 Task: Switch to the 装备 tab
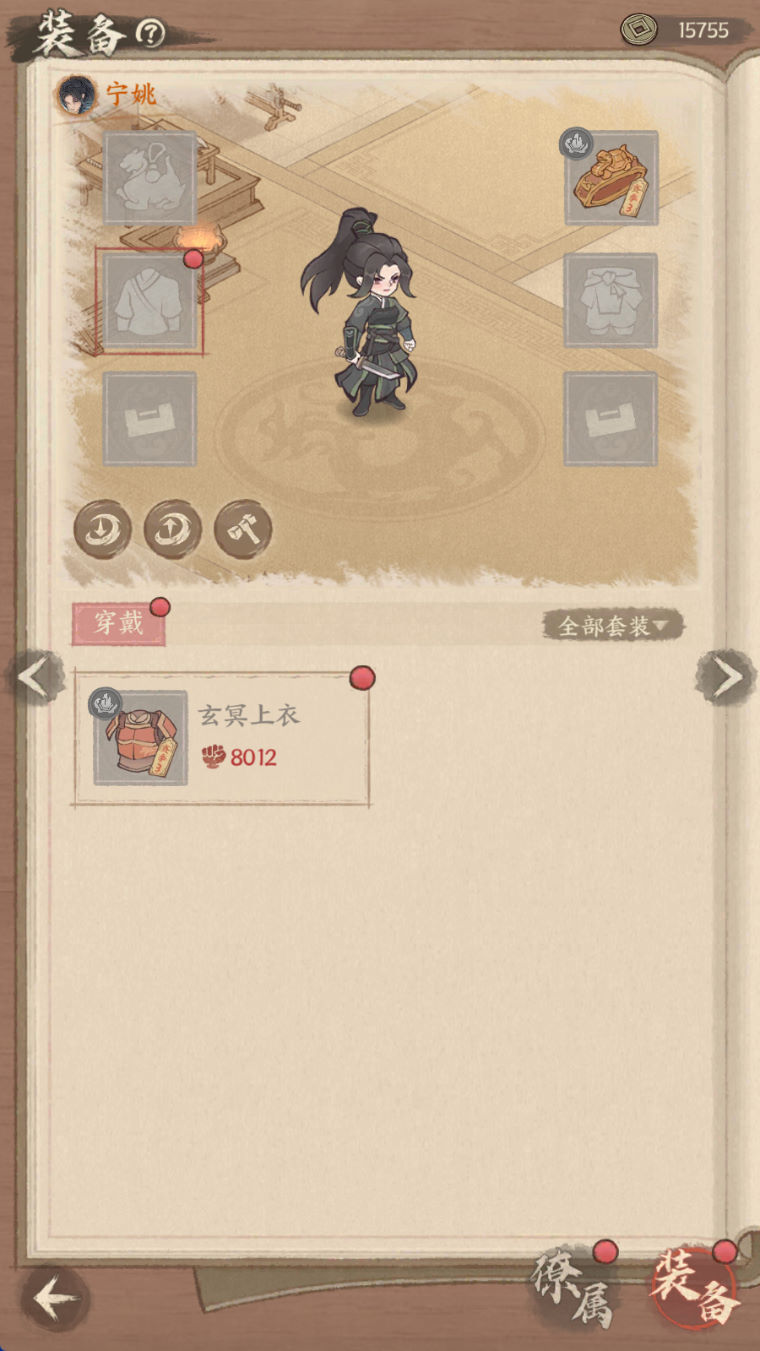pos(694,1290)
